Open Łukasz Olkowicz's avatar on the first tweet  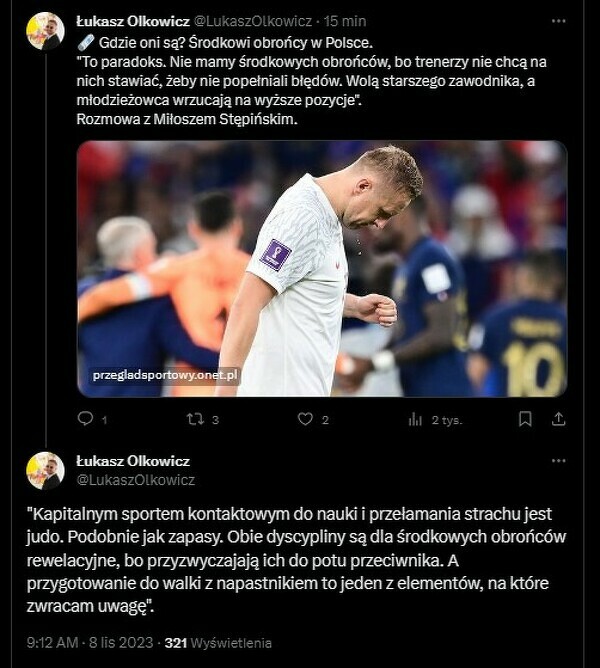(45, 31)
